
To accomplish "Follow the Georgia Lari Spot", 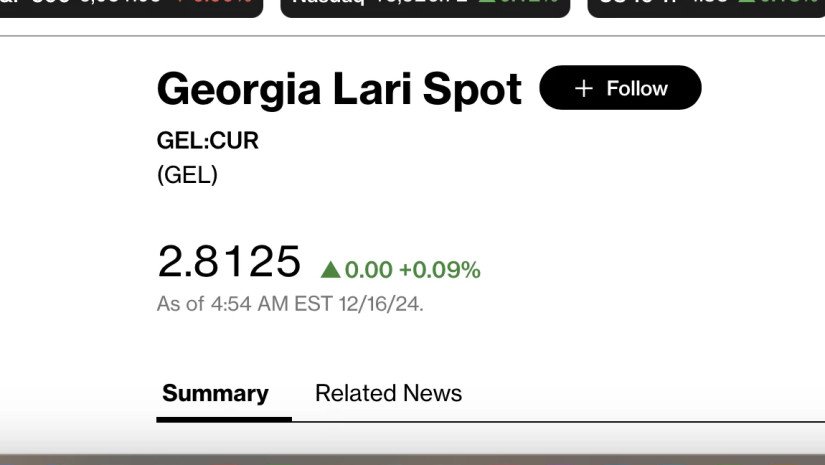I will (620, 88).
